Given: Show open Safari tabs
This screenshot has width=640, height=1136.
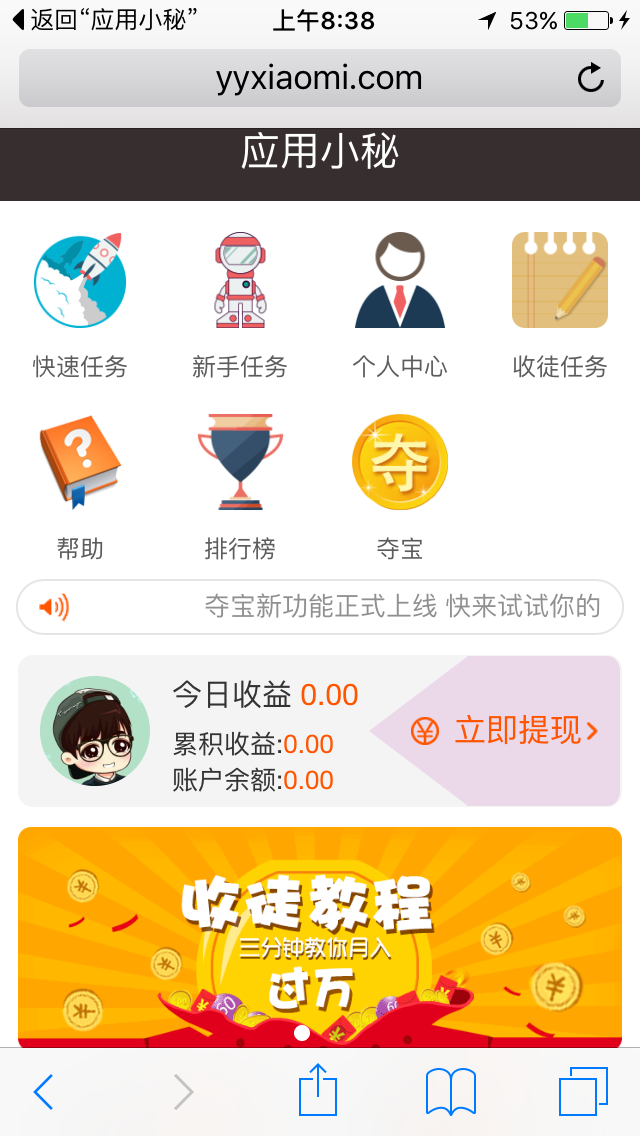Looking at the screenshot, I should click(583, 1091).
